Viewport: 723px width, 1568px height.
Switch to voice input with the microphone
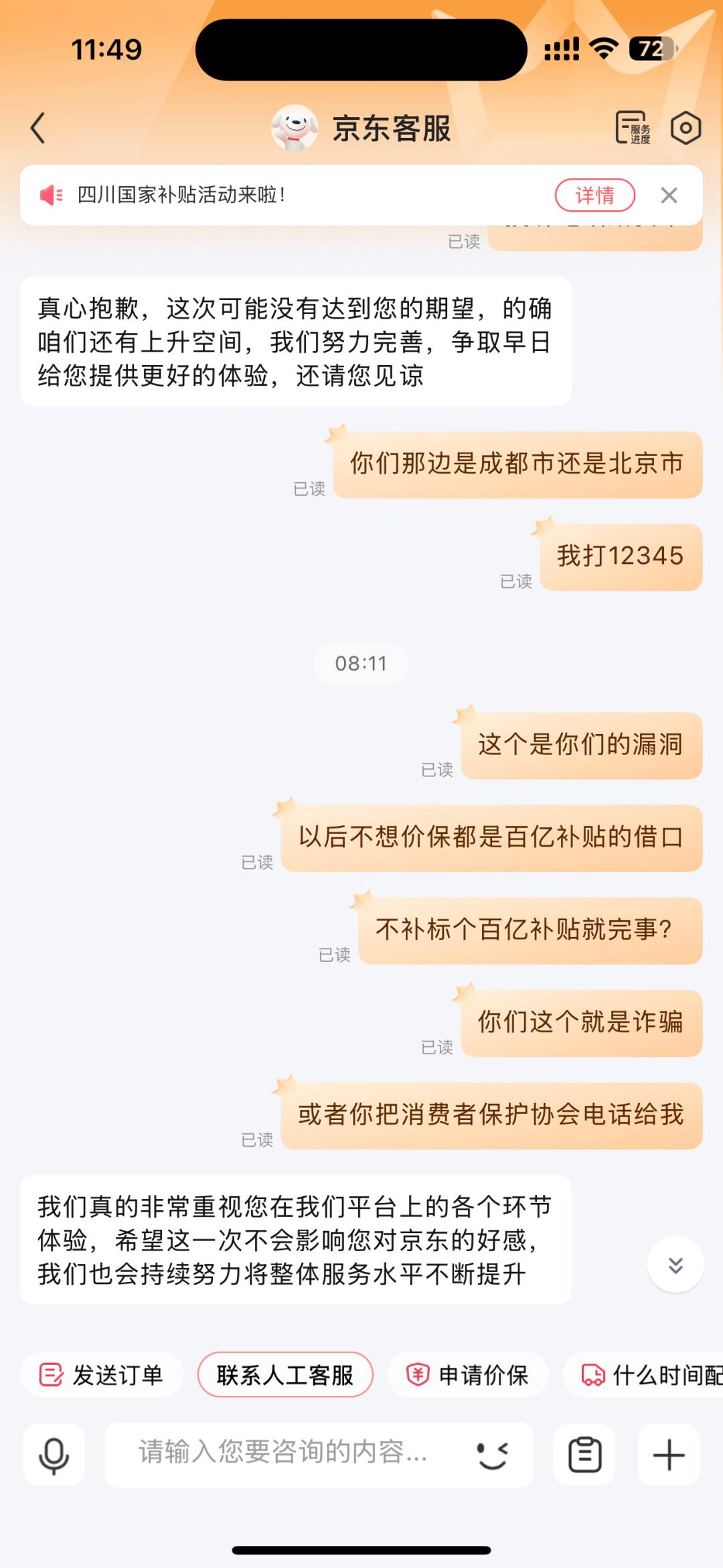coord(54,1455)
